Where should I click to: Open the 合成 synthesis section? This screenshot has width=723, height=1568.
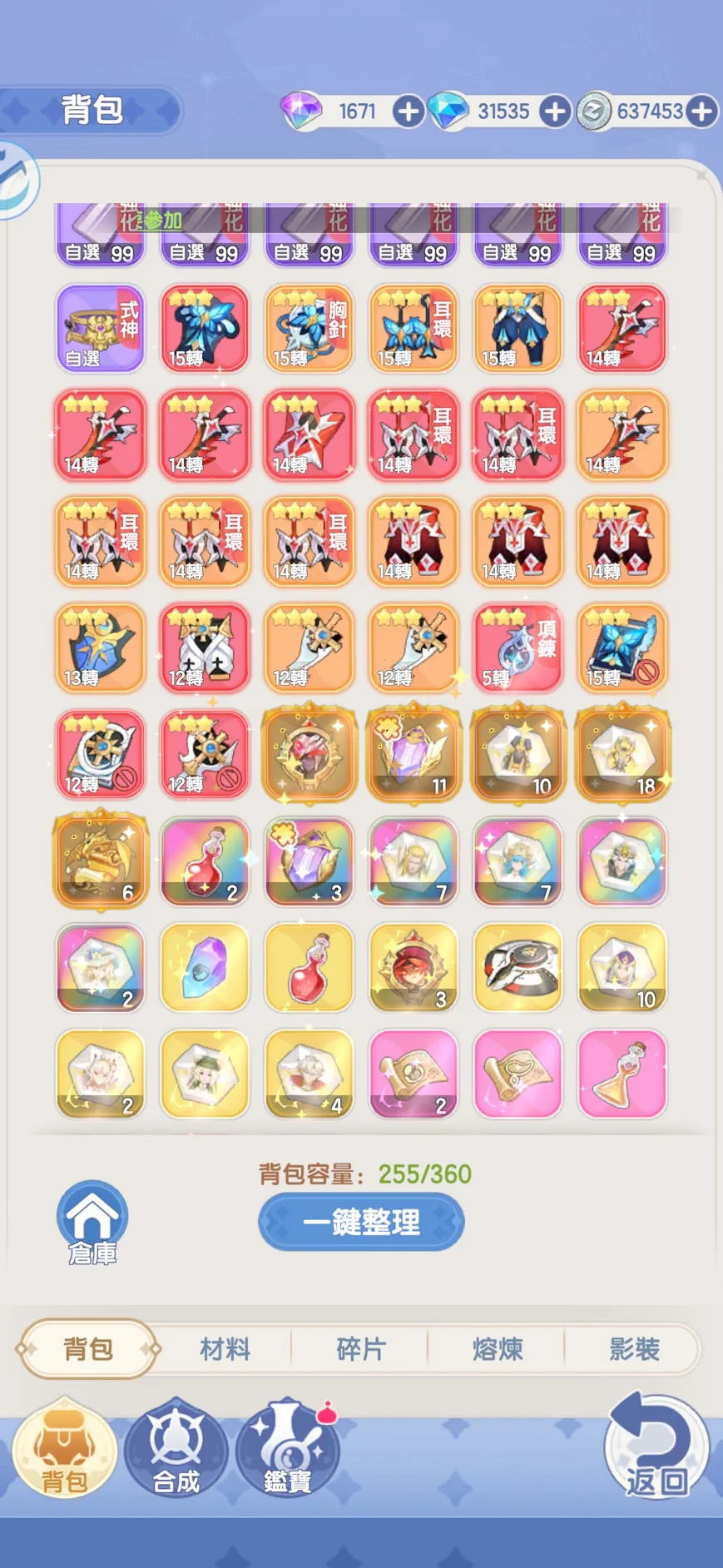176,1450
